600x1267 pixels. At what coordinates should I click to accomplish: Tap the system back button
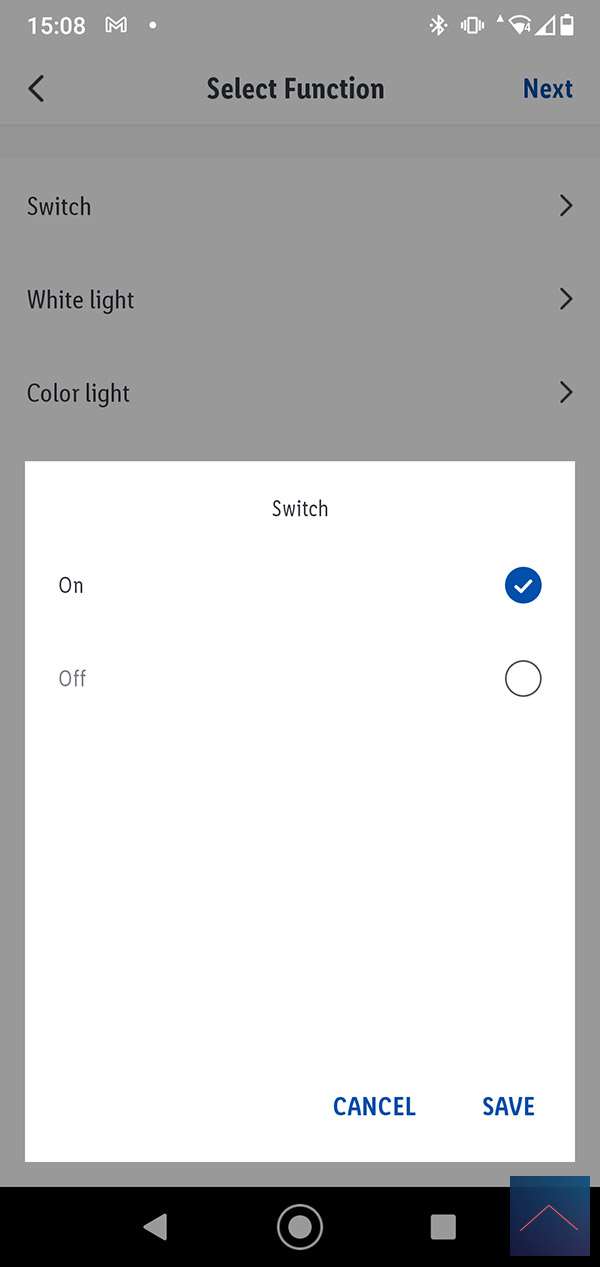[x=155, y=1226]
